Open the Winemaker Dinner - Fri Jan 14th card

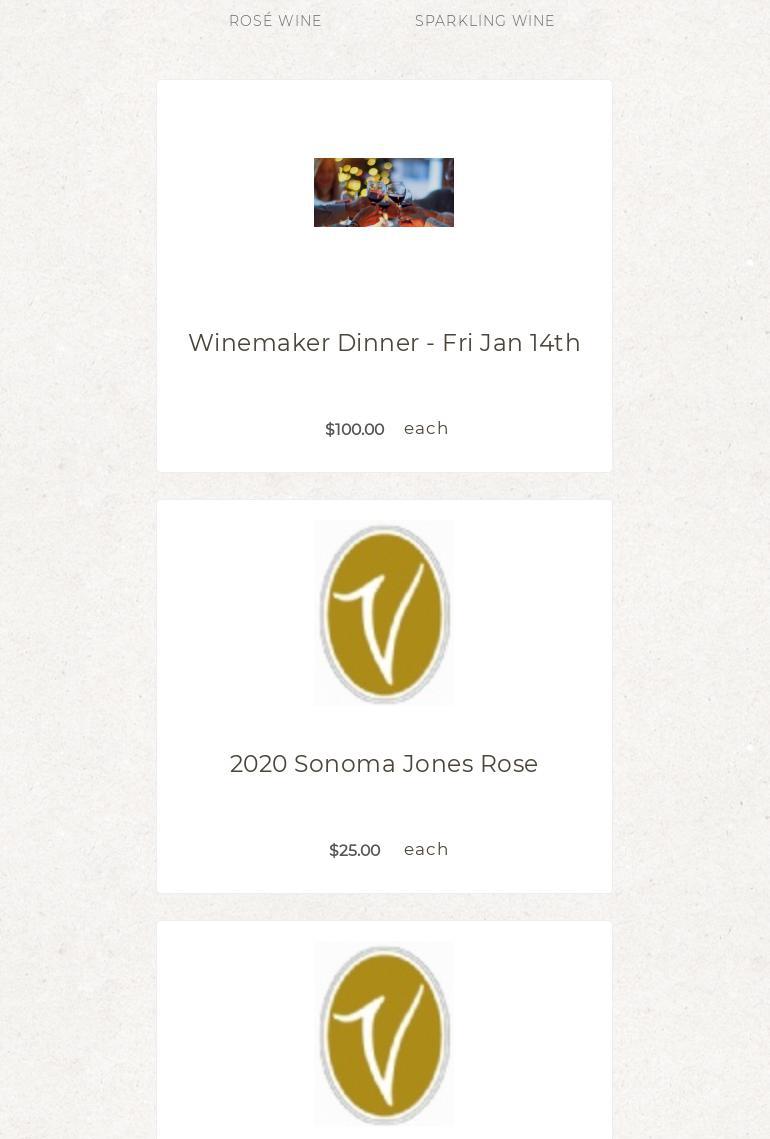point(384,343)
